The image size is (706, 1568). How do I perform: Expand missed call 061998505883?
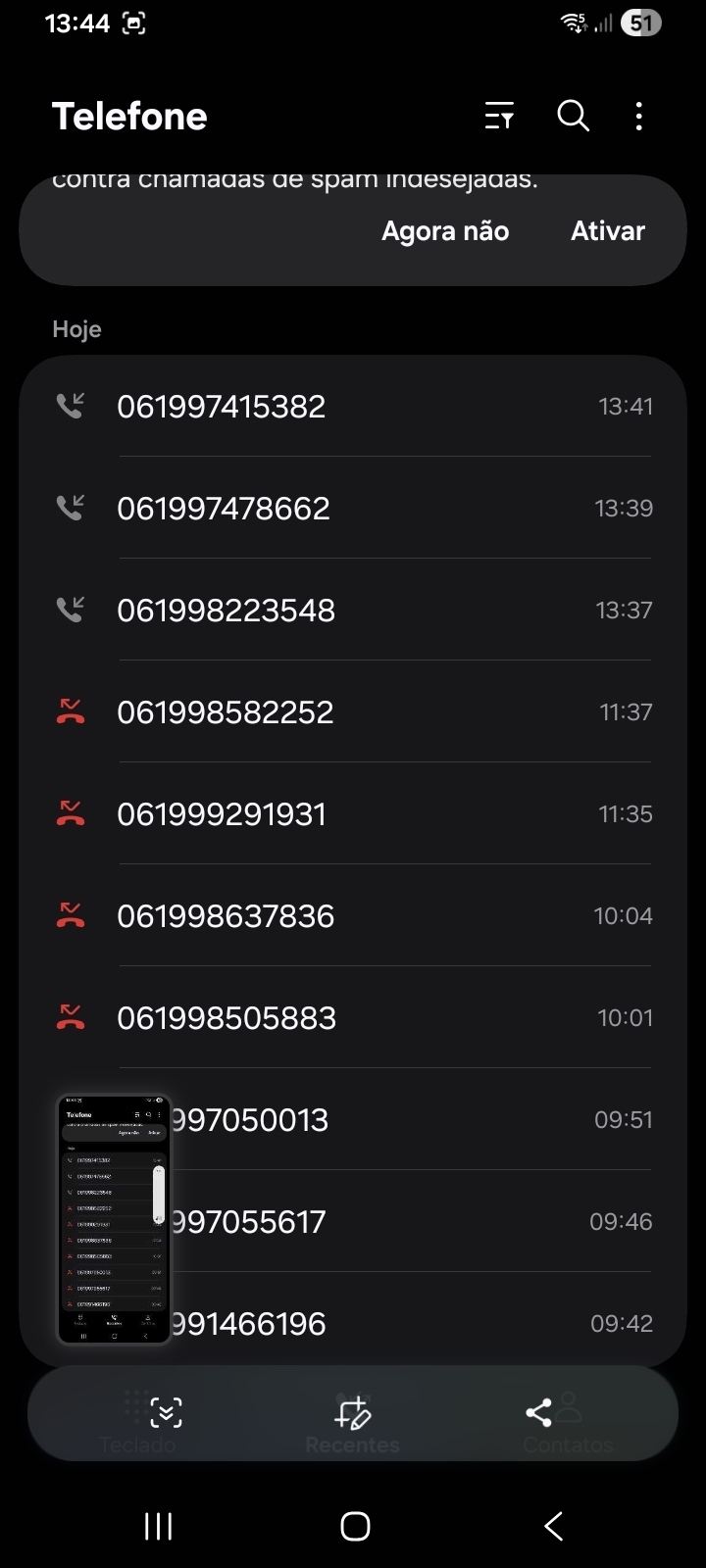click(x=353, y=1018)
